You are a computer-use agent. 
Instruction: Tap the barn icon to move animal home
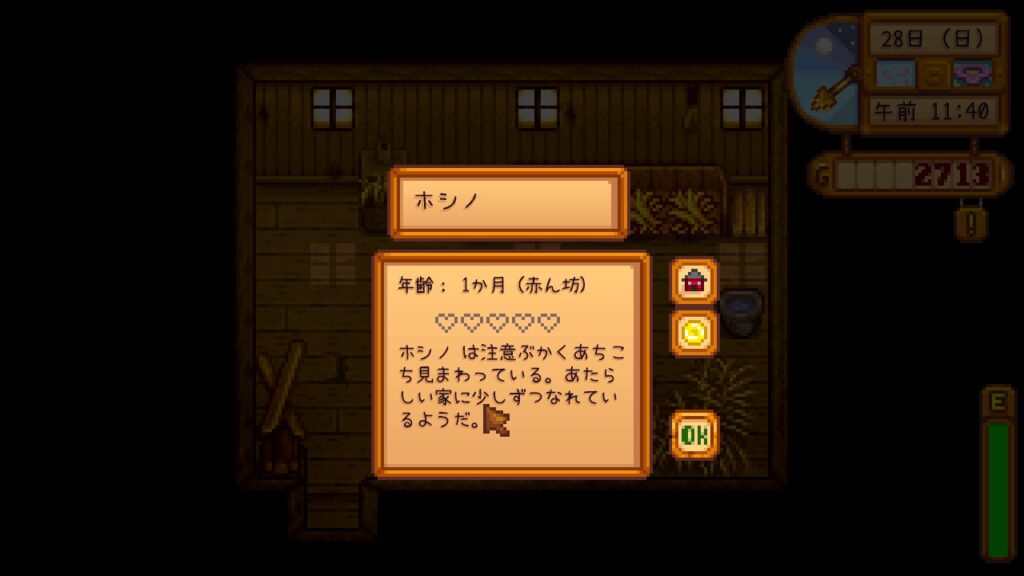pyautogui.click(x=693, y=283)
